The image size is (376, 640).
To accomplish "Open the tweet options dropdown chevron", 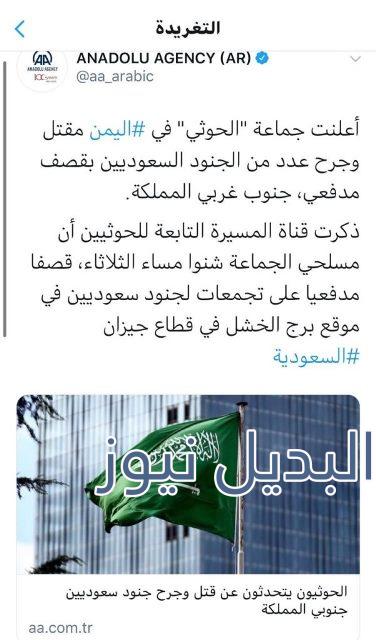I will tap(356, 60).
